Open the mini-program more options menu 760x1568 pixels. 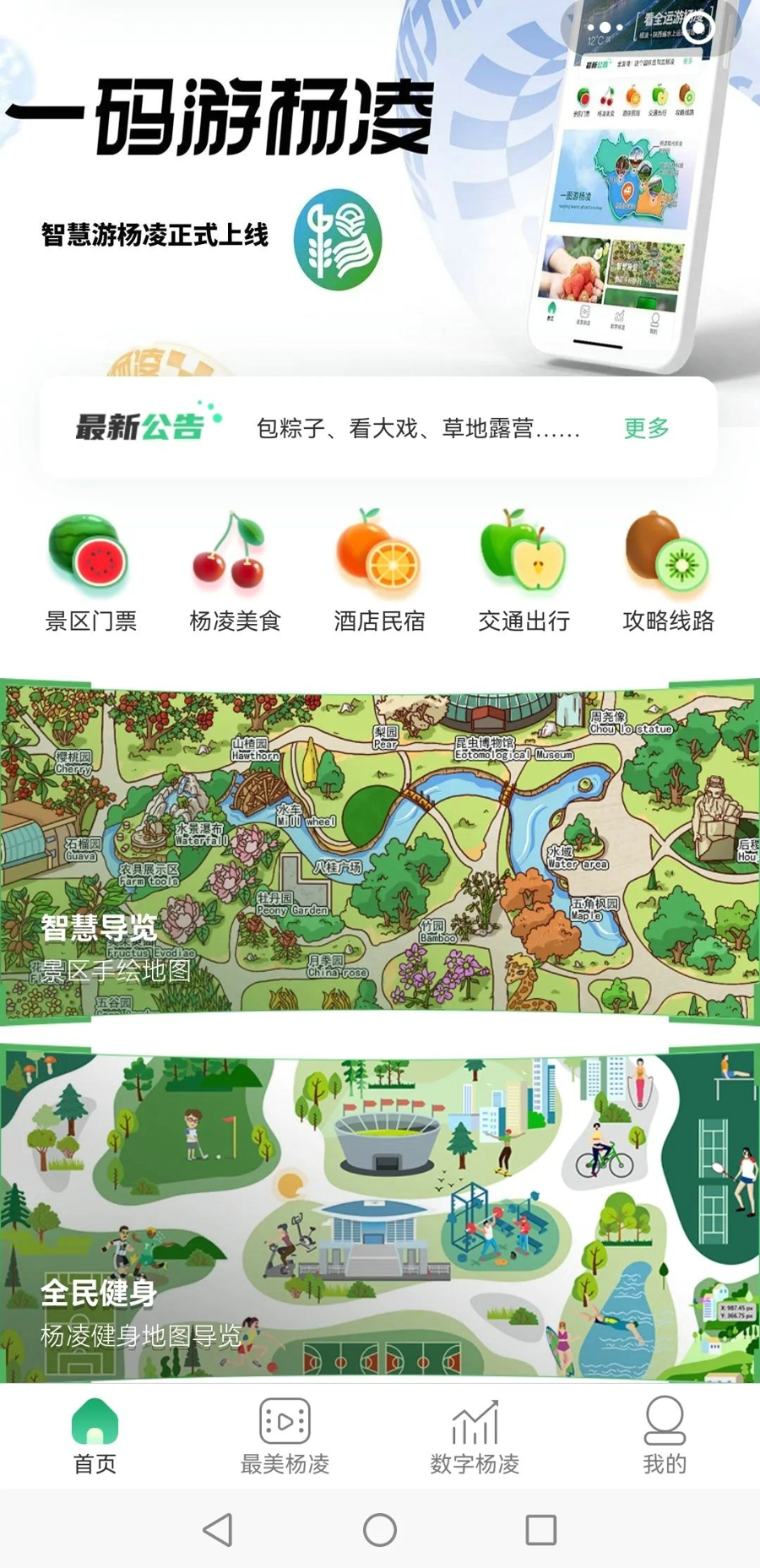pyautogui.click(x=605, y=28)
